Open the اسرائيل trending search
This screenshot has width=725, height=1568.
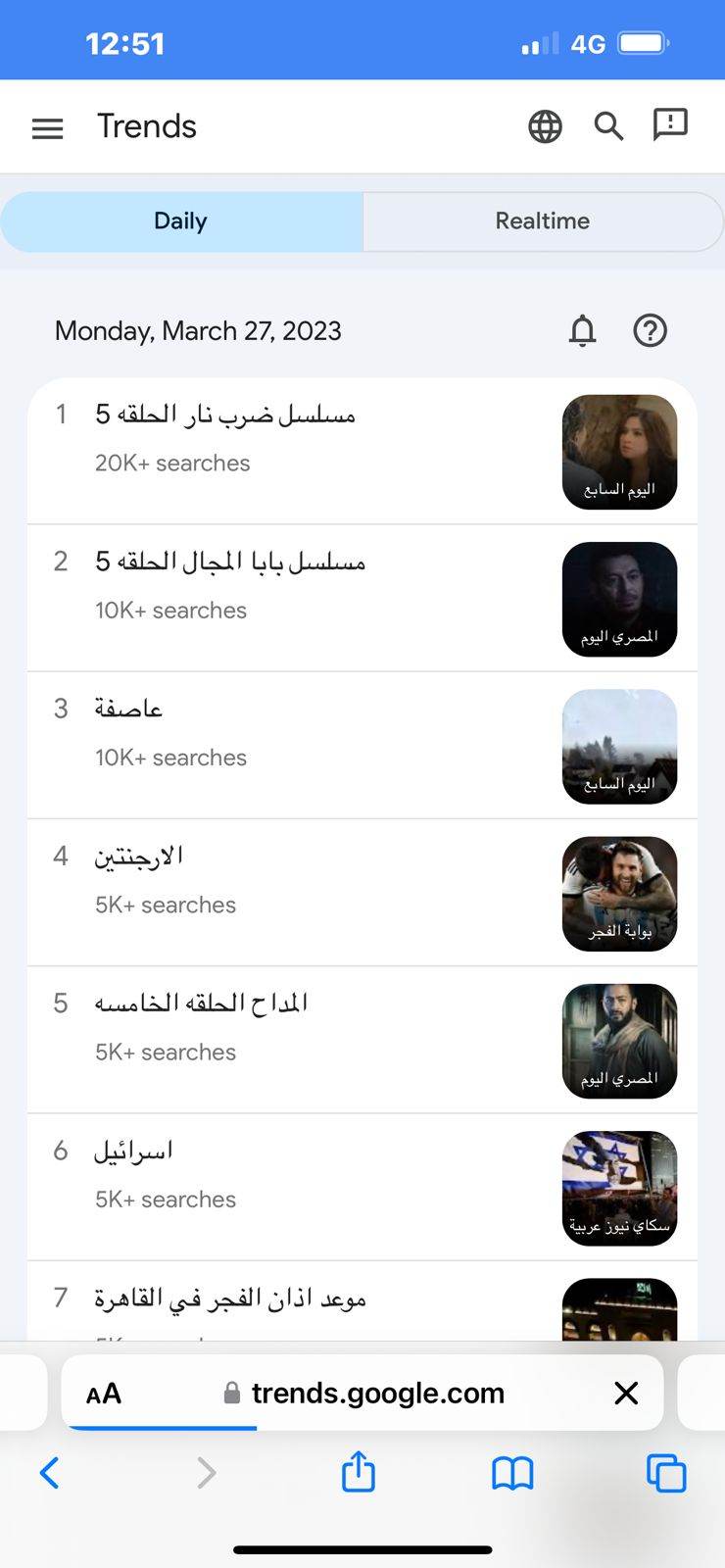pos(362,1187)
